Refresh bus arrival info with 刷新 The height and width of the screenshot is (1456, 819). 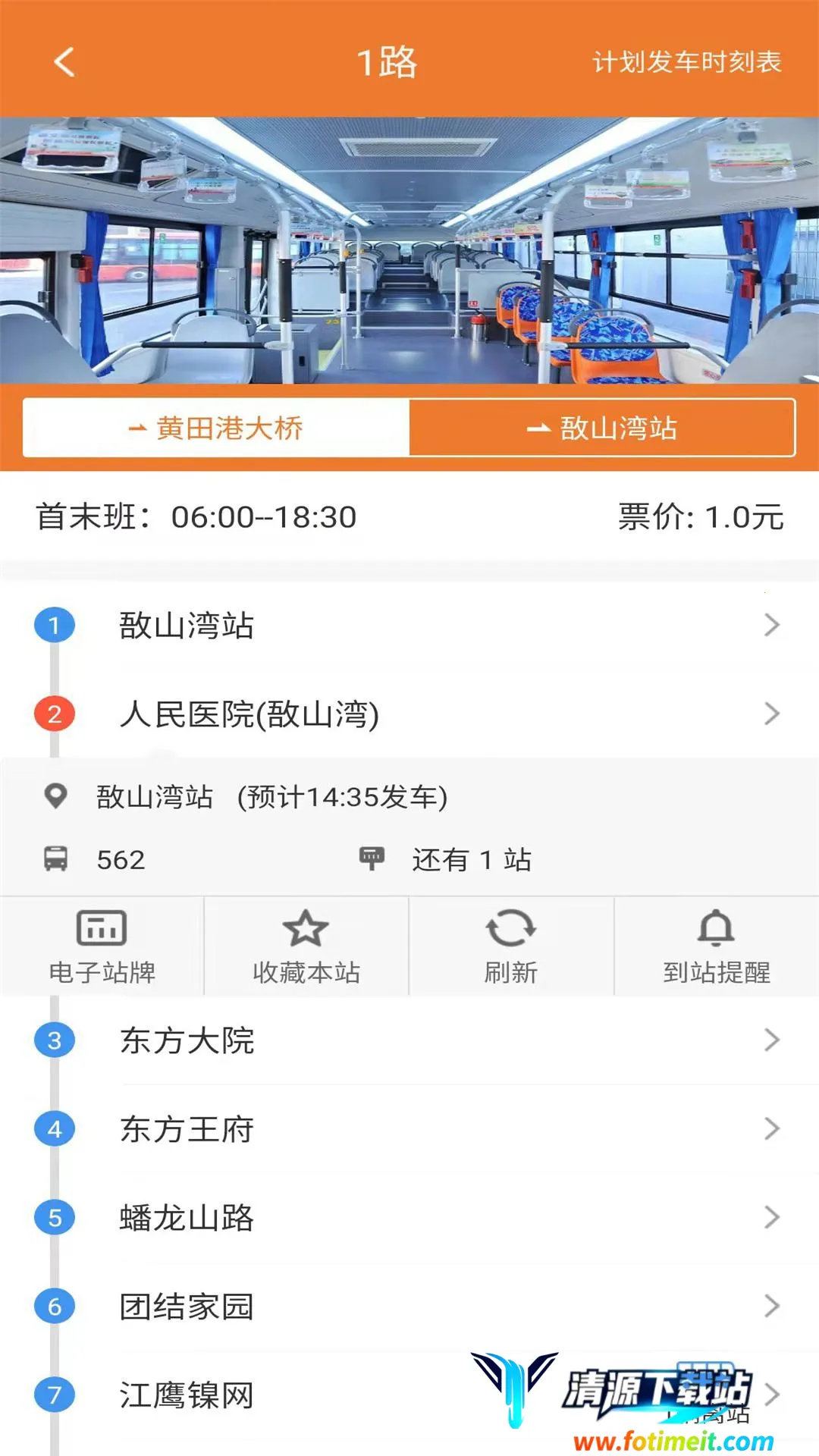pos(511,946)
